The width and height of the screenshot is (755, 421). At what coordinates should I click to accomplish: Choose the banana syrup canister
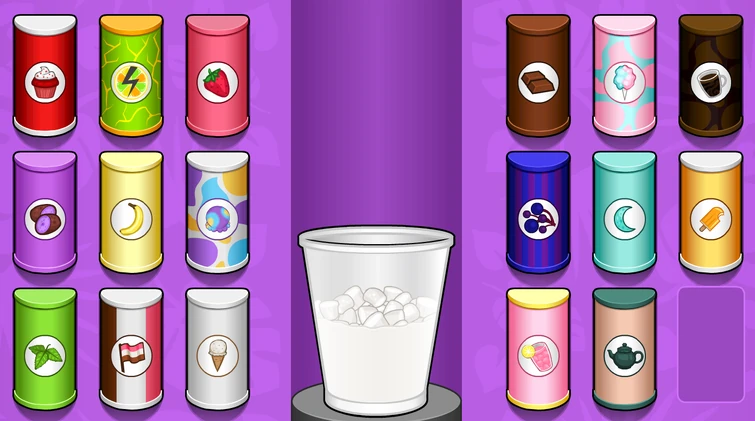(x=131, y=217)
